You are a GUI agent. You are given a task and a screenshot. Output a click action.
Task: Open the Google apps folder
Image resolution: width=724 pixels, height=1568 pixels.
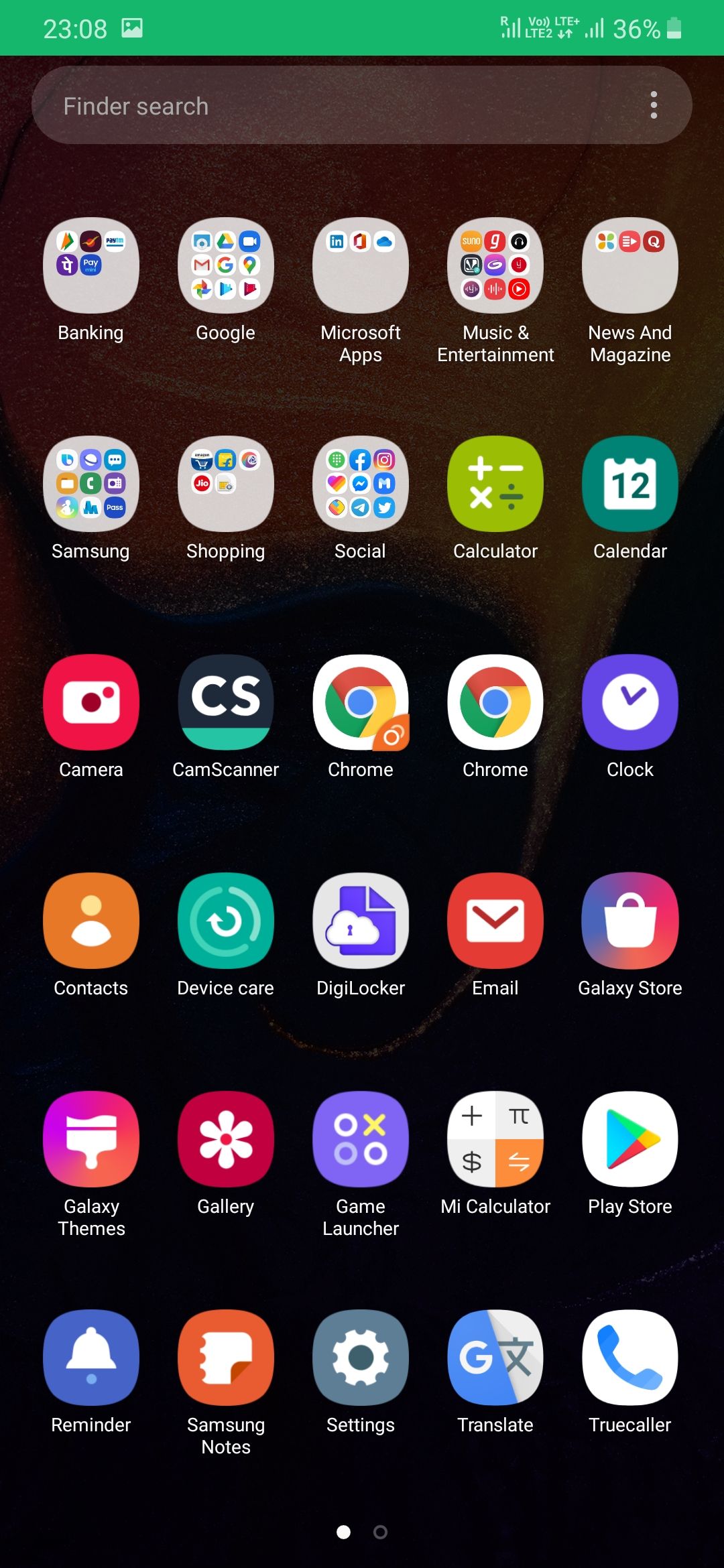[x=226, y=266]
